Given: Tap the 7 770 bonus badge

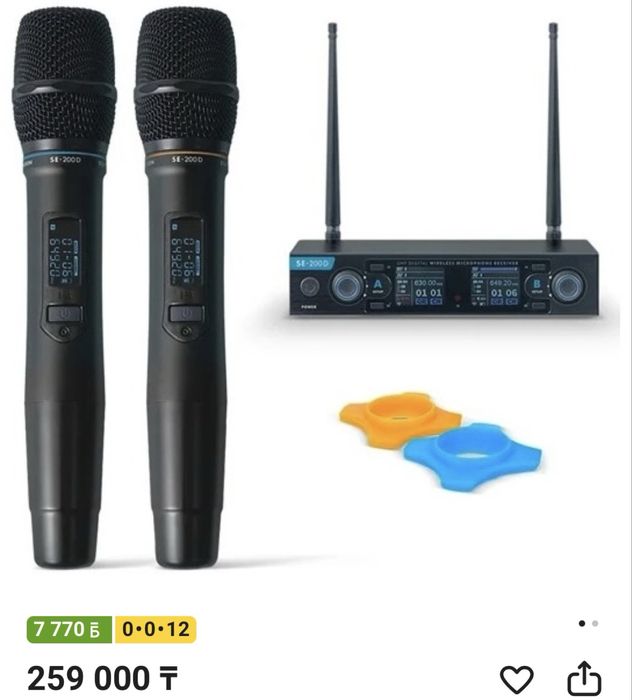Looking at the screenshot, I should coord(69,629).
